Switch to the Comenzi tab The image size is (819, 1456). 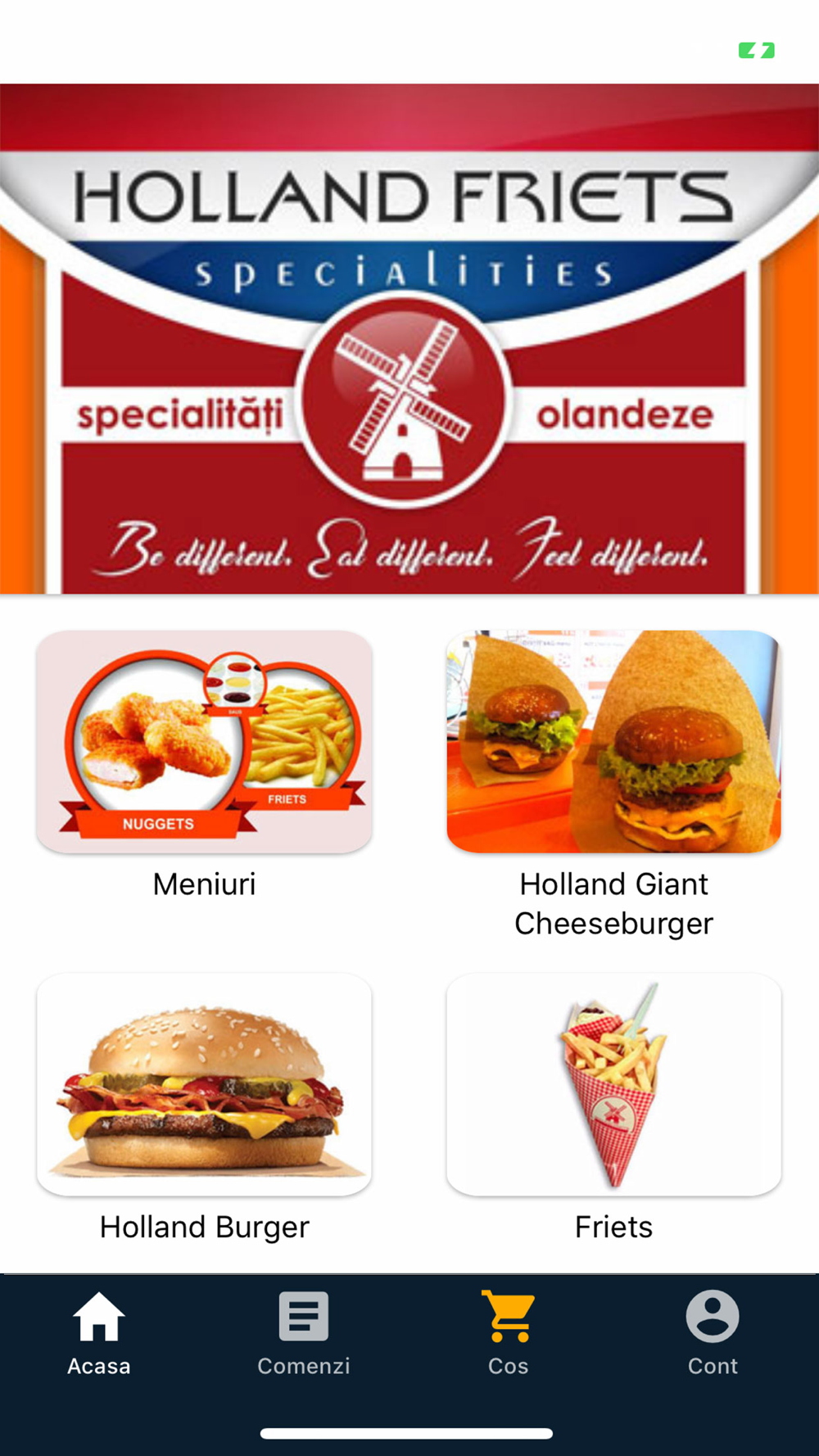(x=304, y=1333)
